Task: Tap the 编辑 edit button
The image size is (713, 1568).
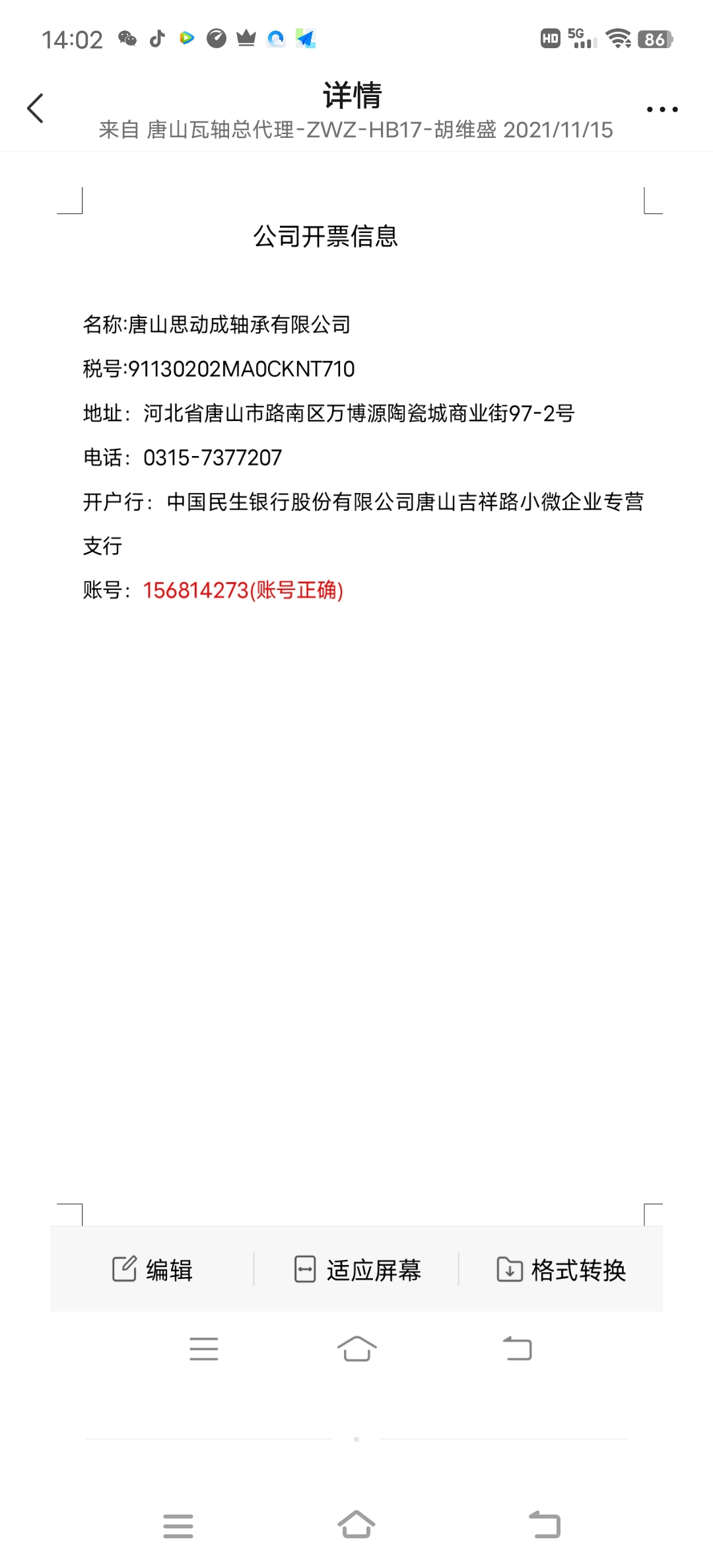Action: (x=153, y=1269)
